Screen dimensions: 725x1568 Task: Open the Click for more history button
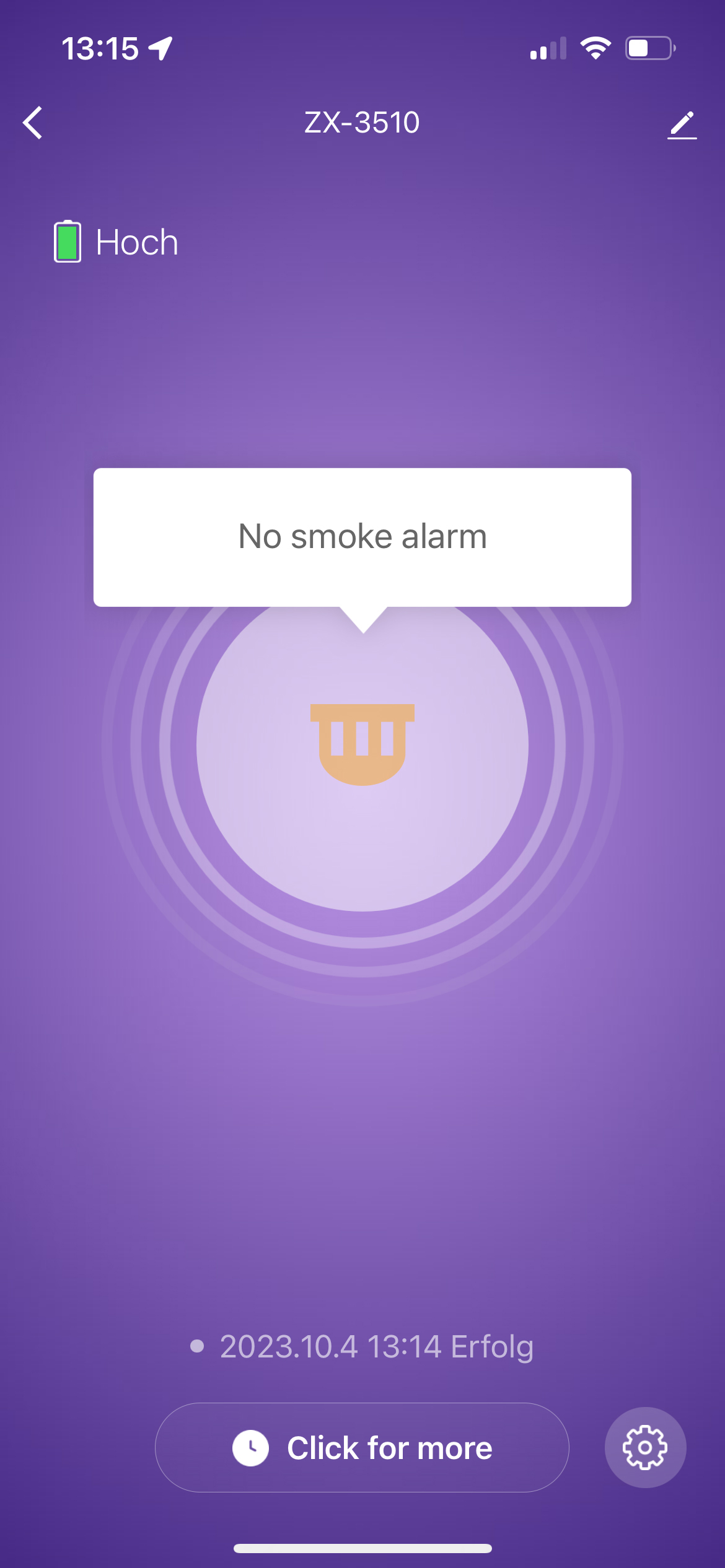[362, 1448]
